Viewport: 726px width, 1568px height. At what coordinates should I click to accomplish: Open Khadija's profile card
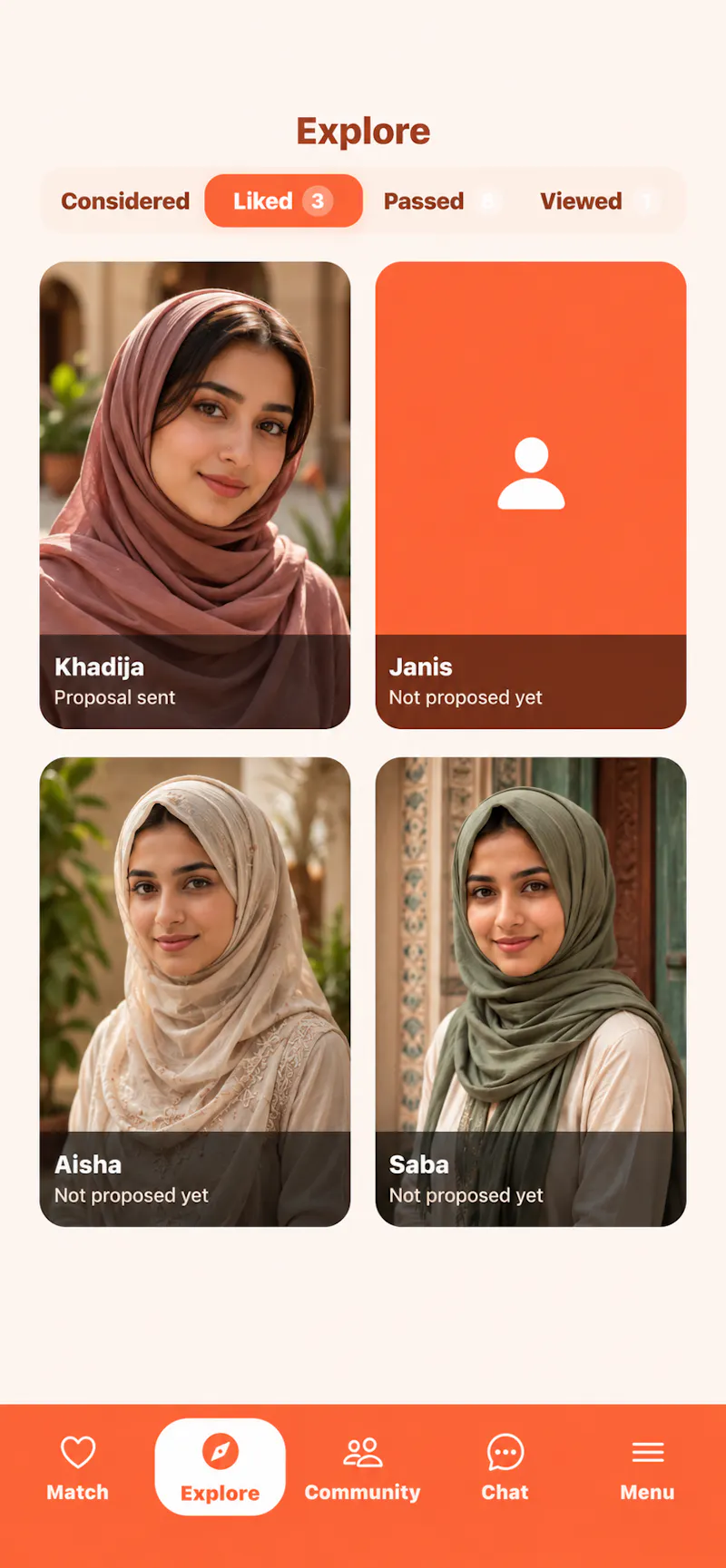(195, 495)
